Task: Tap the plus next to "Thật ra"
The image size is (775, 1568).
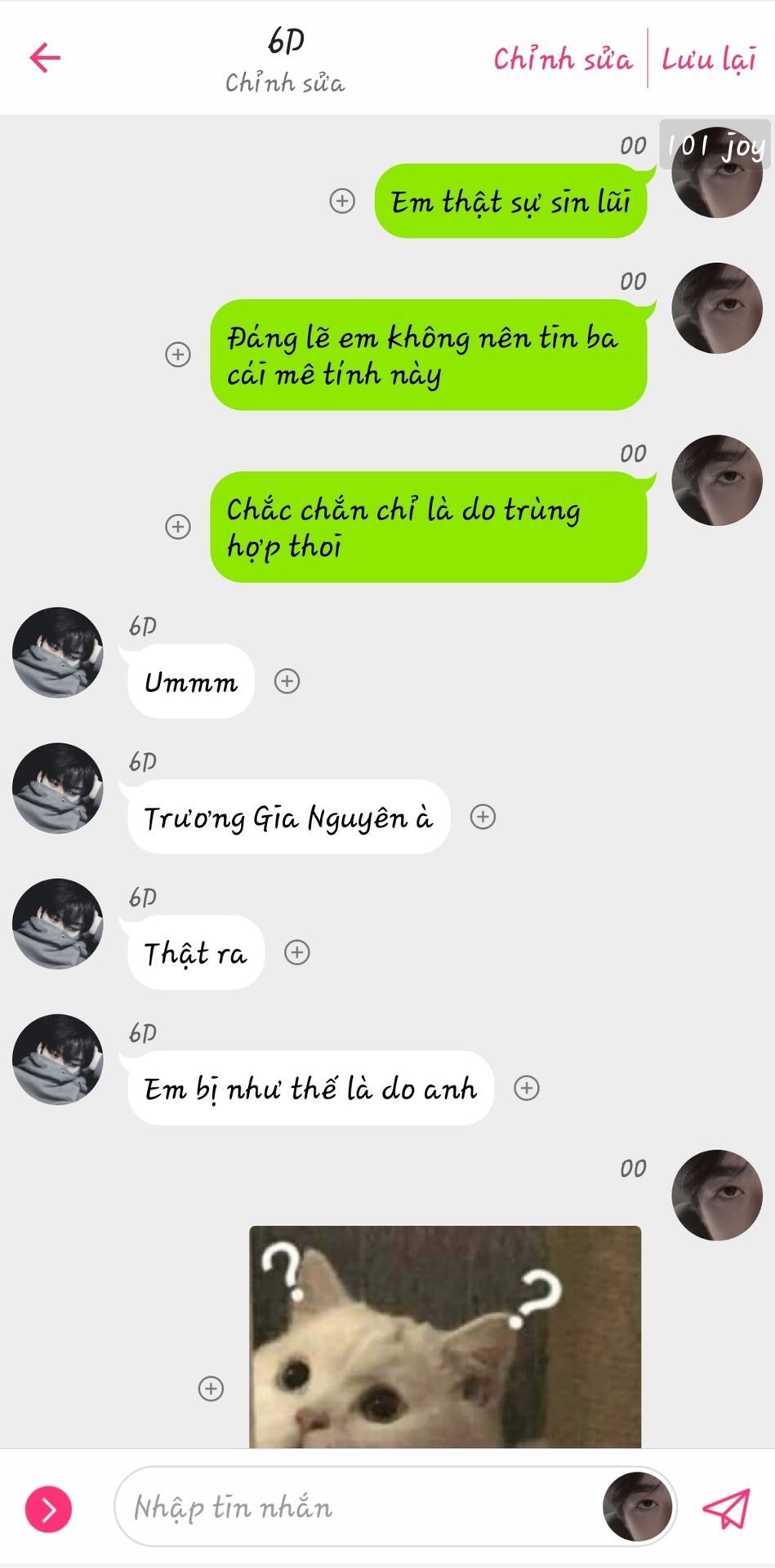Action: click(297, 952)
